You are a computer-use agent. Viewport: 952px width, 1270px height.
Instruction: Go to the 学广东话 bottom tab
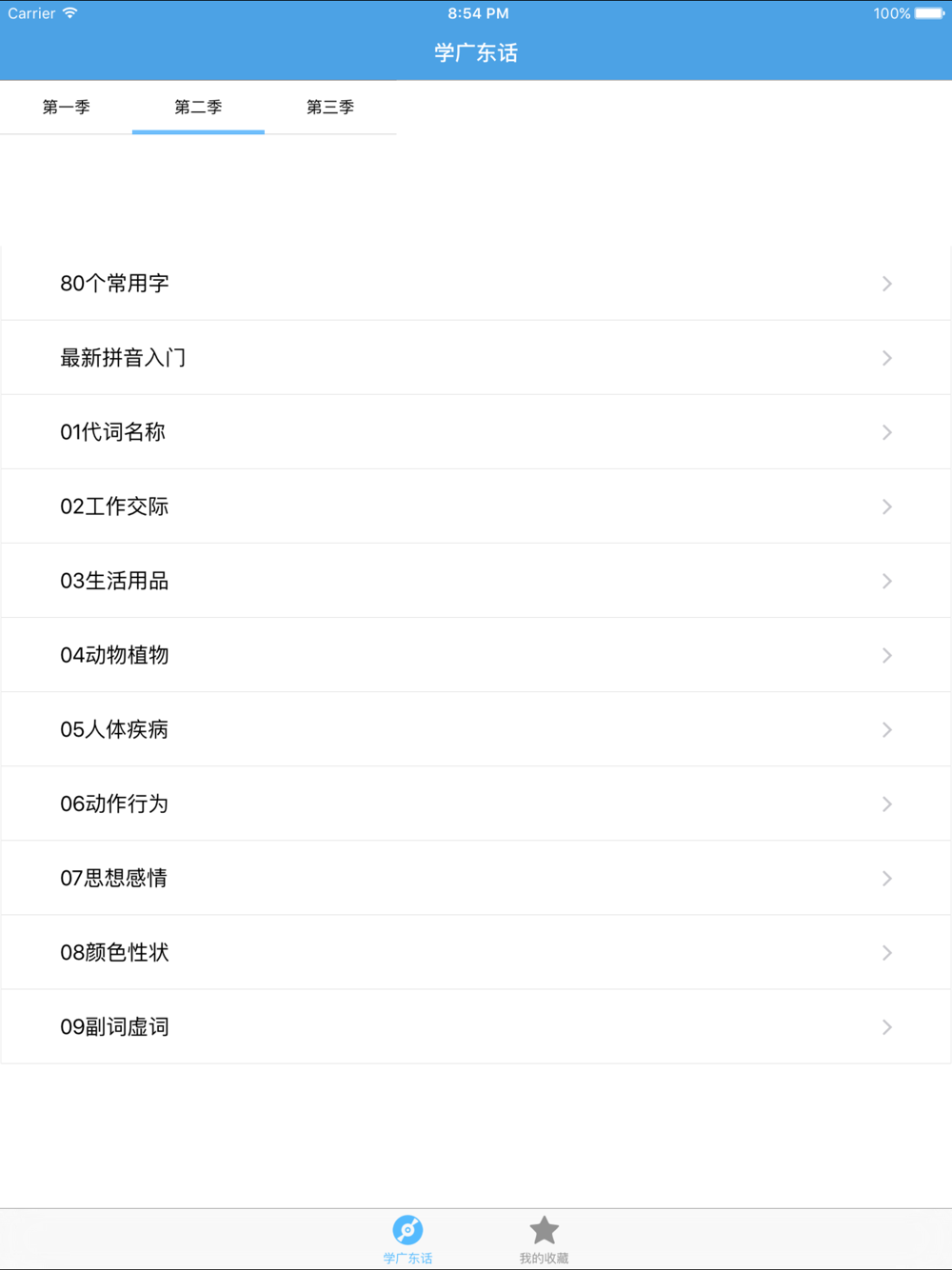click(x=407, y=1240)
